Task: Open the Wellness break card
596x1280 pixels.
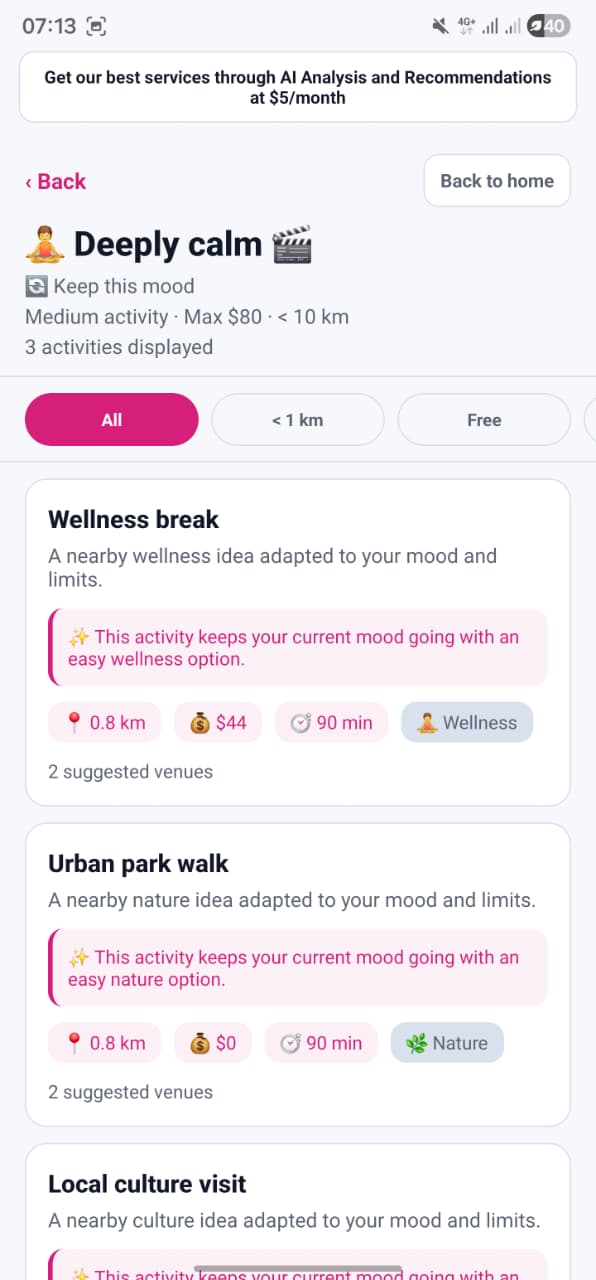Action: [298, 642]
